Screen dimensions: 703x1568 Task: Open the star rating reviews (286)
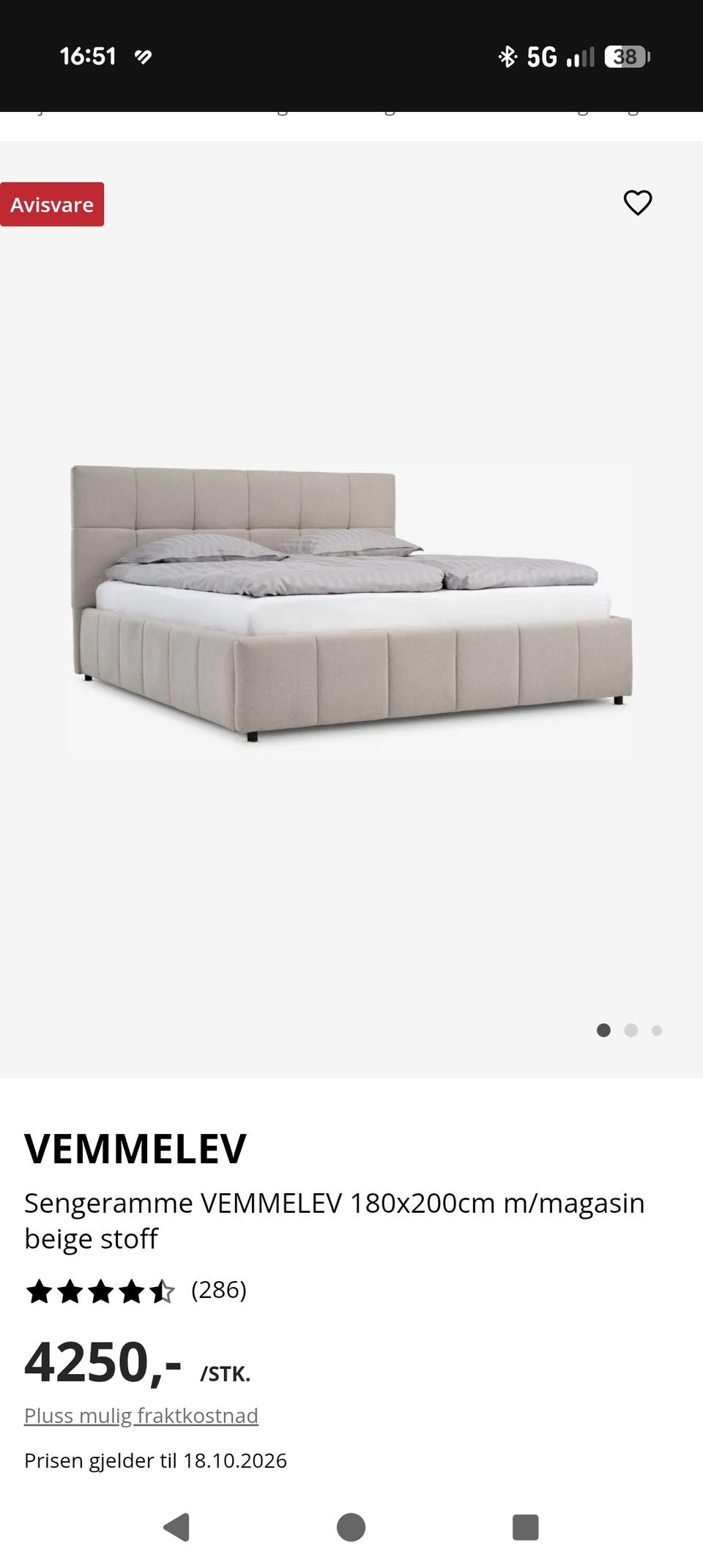click(136, 1291)
